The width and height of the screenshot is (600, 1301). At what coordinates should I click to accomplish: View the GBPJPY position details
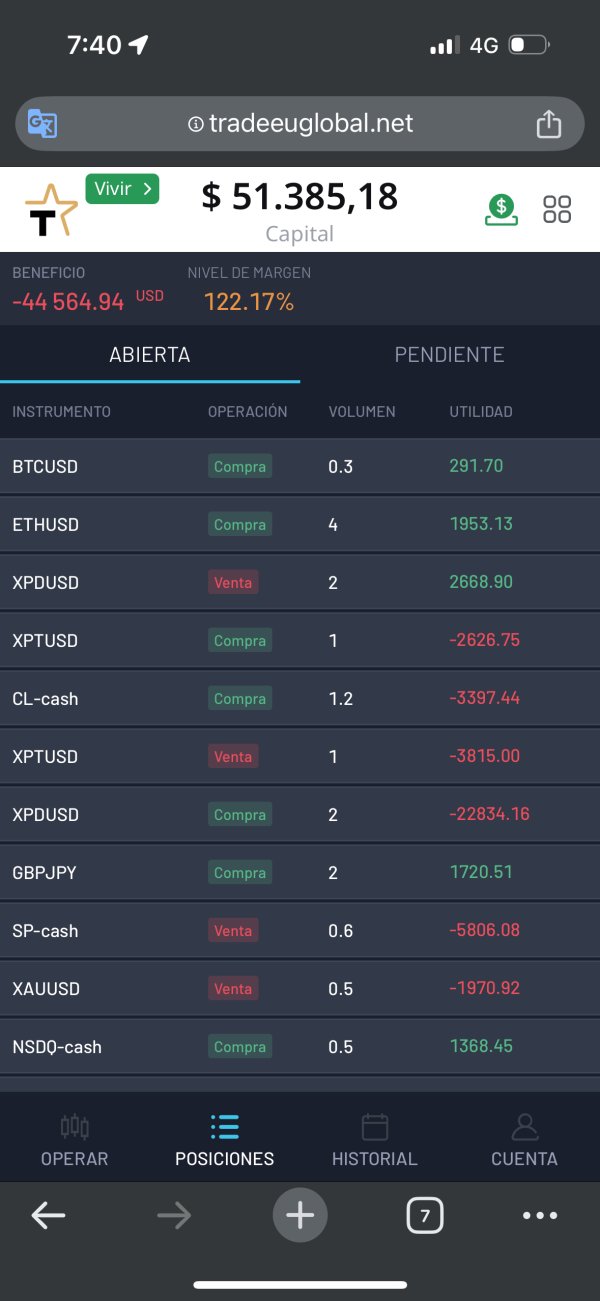coord(300,872)
